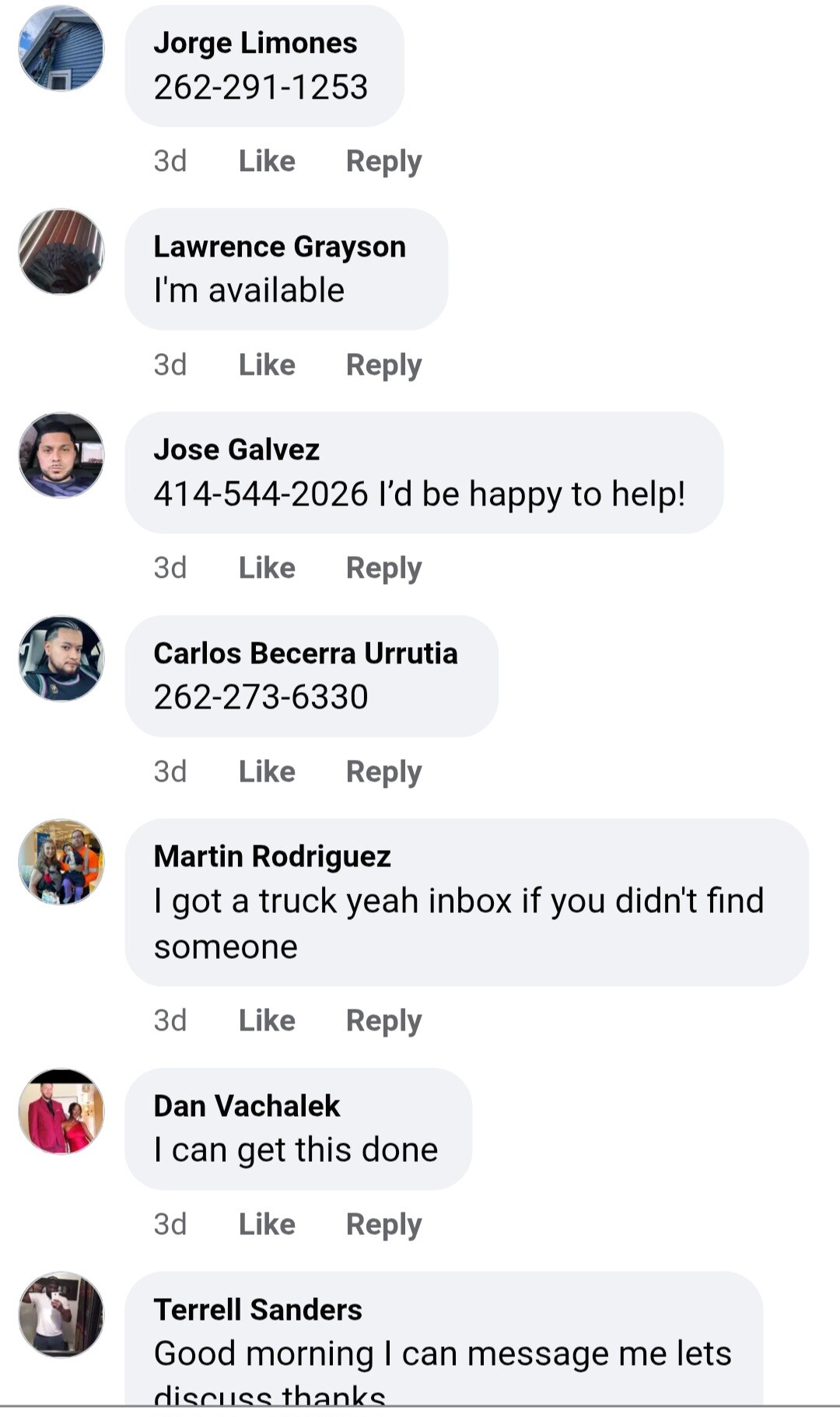Reply to Jose Galvez's comment
Viewport: 840px width, 1417px height.
click(383, 568)
